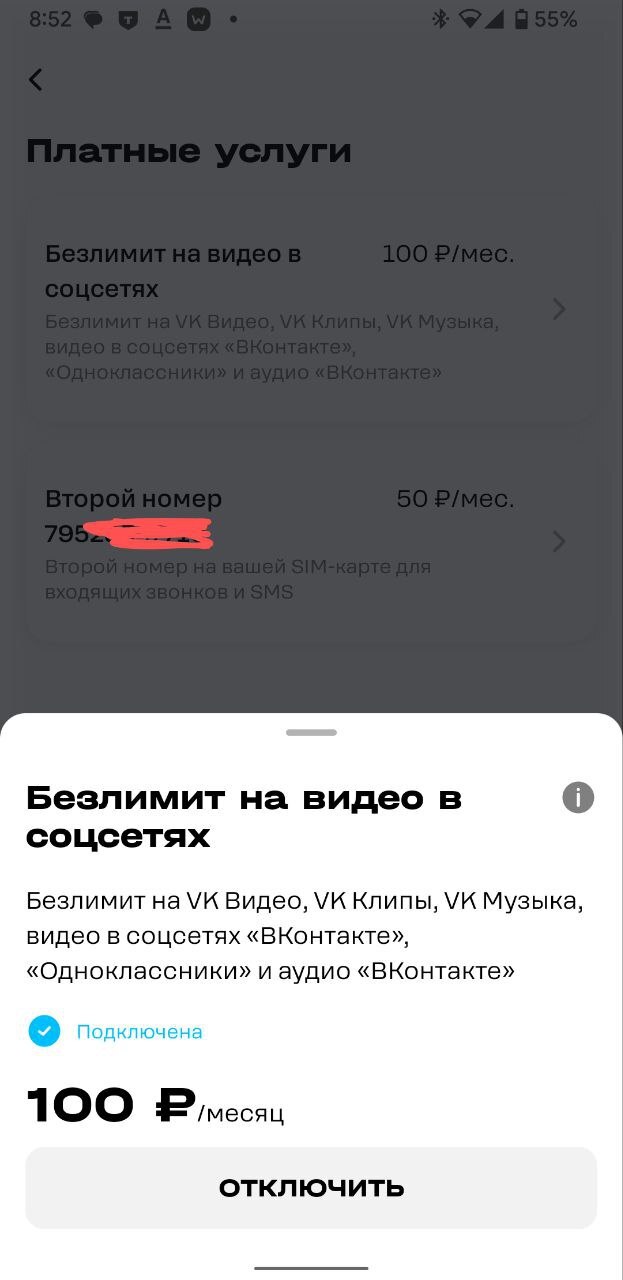Go back with the top arrow
Viewport: 623px width, 1280px height.
[x=36, y=80]
